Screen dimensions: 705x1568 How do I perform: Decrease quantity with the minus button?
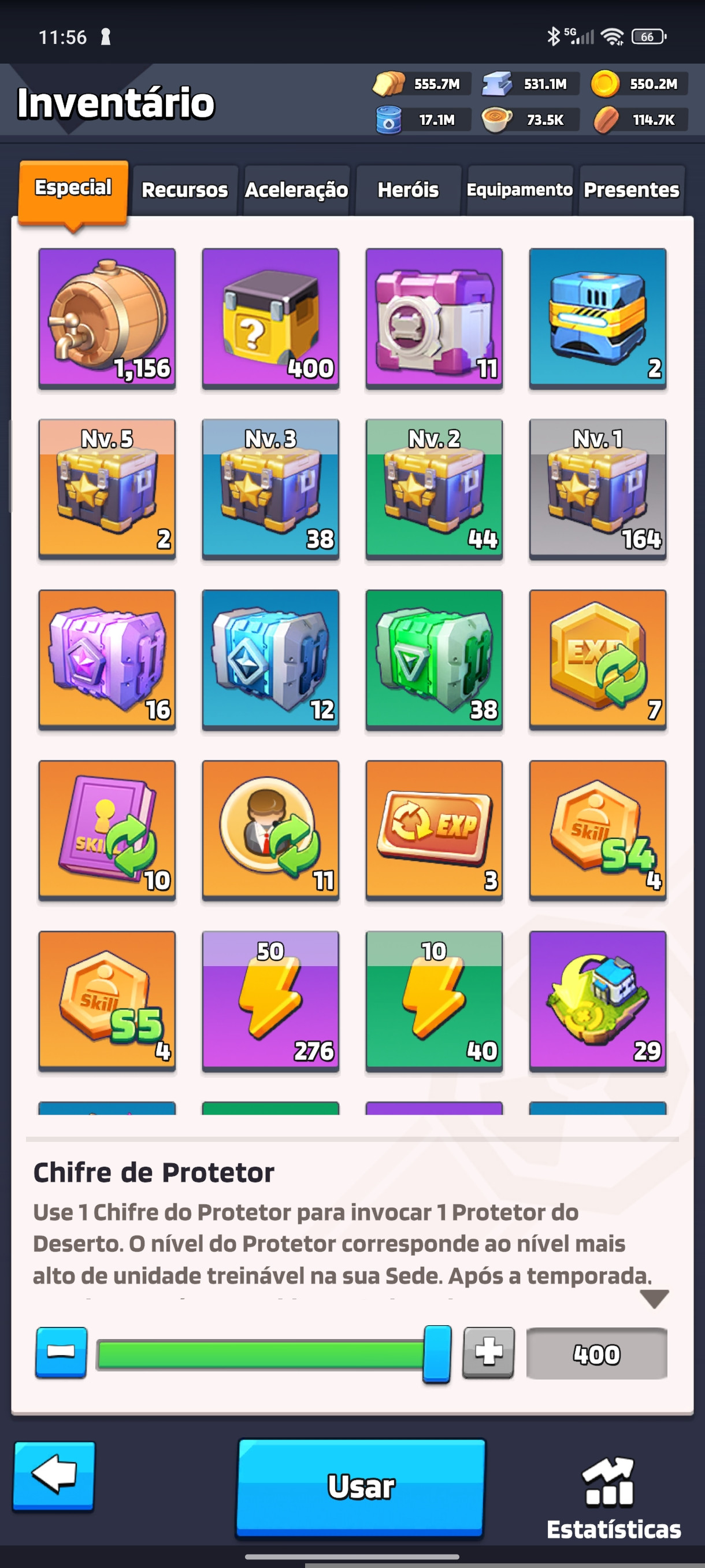coord(61,1352)
